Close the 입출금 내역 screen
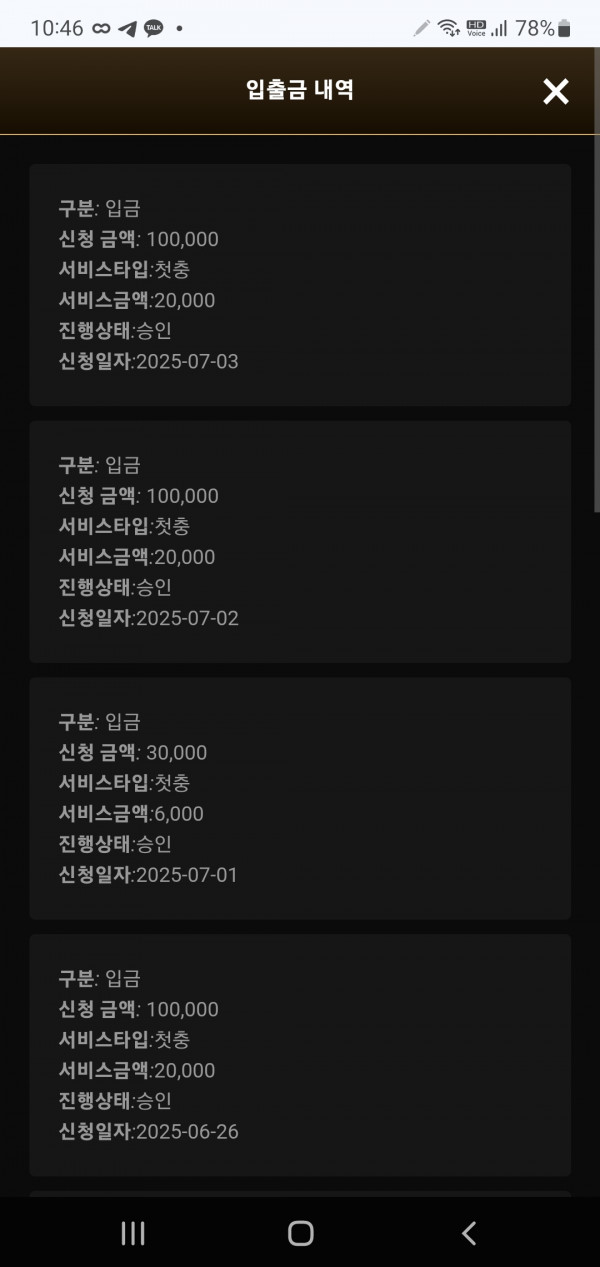 pyautogui.click(x=555, y=92)
